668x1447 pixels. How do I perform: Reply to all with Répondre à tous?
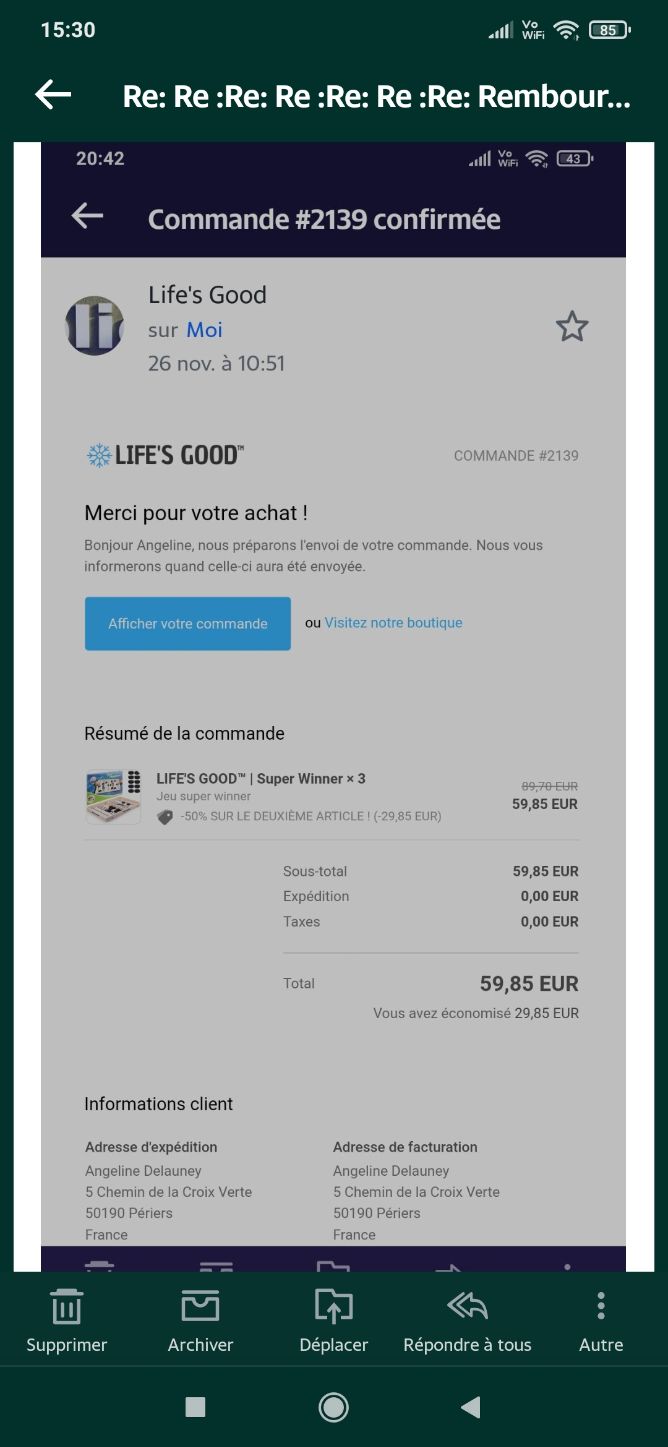(x=467, y=1320)
